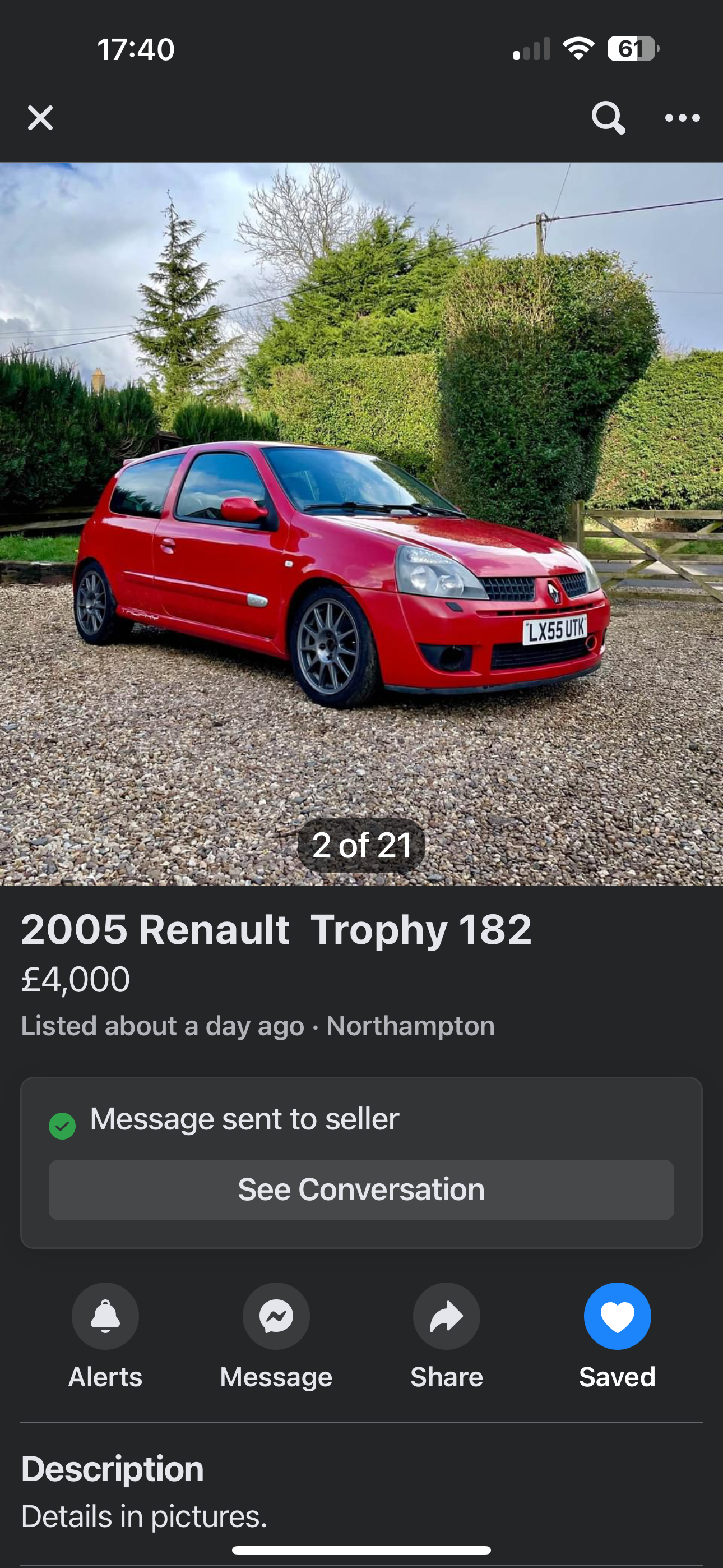The width and height of the screenshot is (723, 1568).
Task: Share the Renault Trophy 182 listing
Action: (x=447, y=1317)
